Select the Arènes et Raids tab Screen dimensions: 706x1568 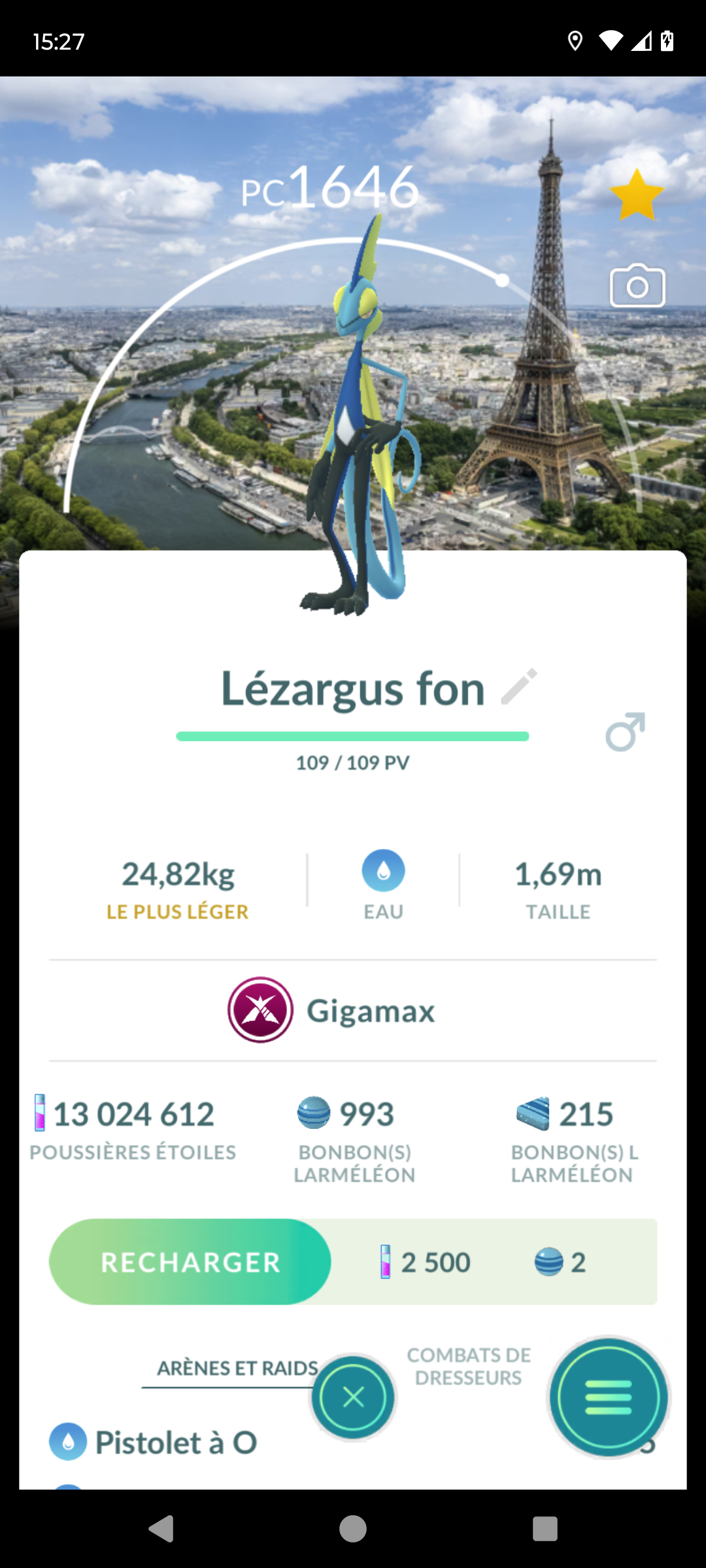coord(237,1368)
